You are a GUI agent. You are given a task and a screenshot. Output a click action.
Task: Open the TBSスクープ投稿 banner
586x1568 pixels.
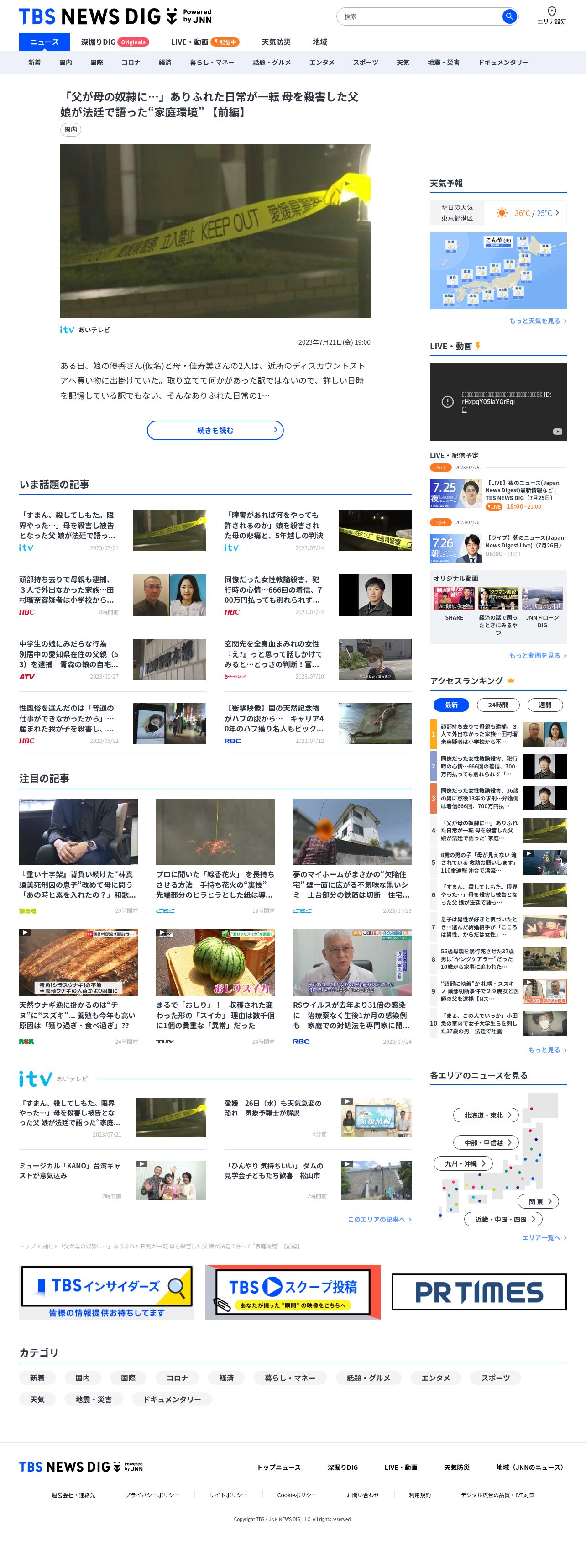point(293,1292)
